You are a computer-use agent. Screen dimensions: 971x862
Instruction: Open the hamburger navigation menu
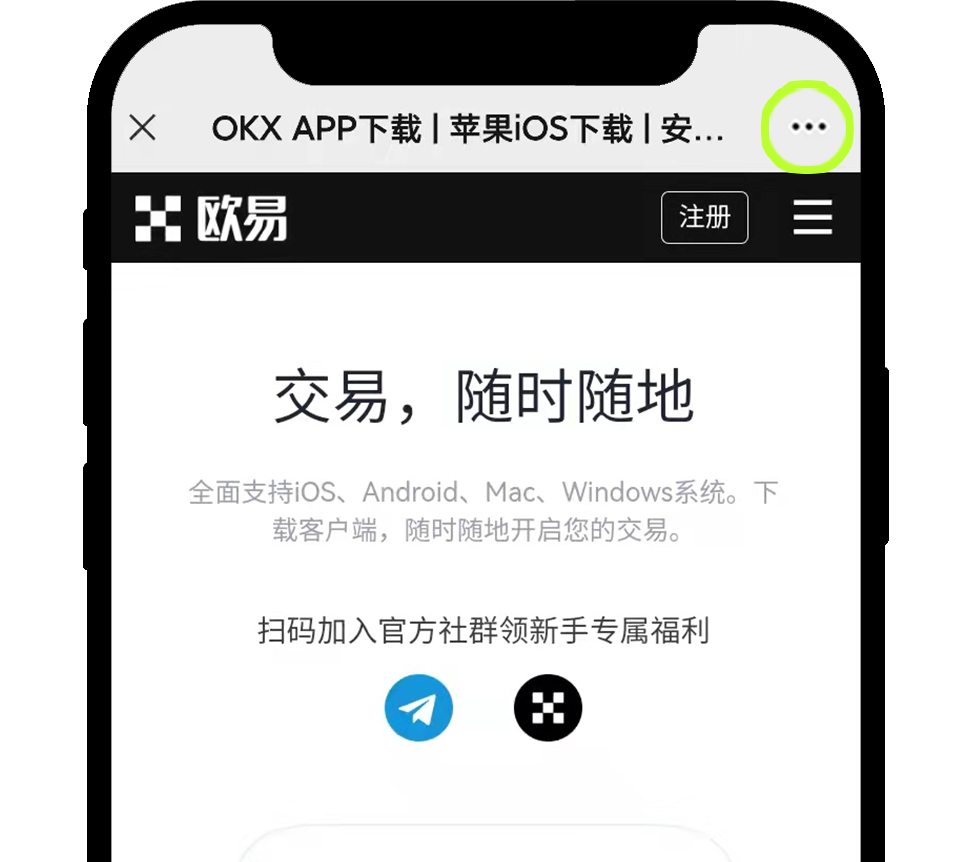point(812,217)
